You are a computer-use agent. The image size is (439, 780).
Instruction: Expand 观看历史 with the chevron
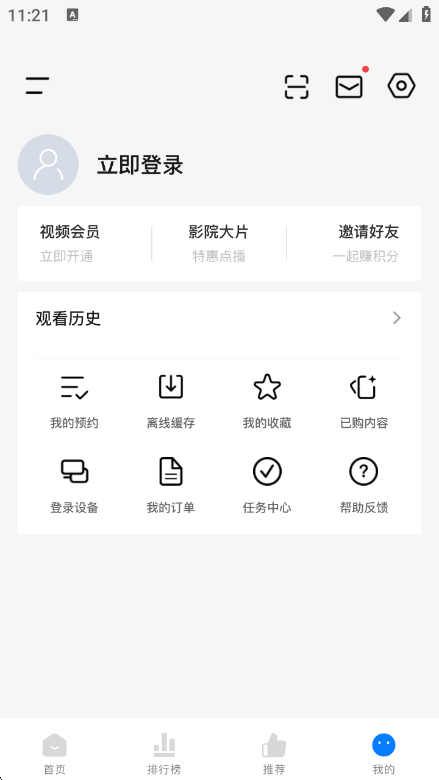pos(397,318)
